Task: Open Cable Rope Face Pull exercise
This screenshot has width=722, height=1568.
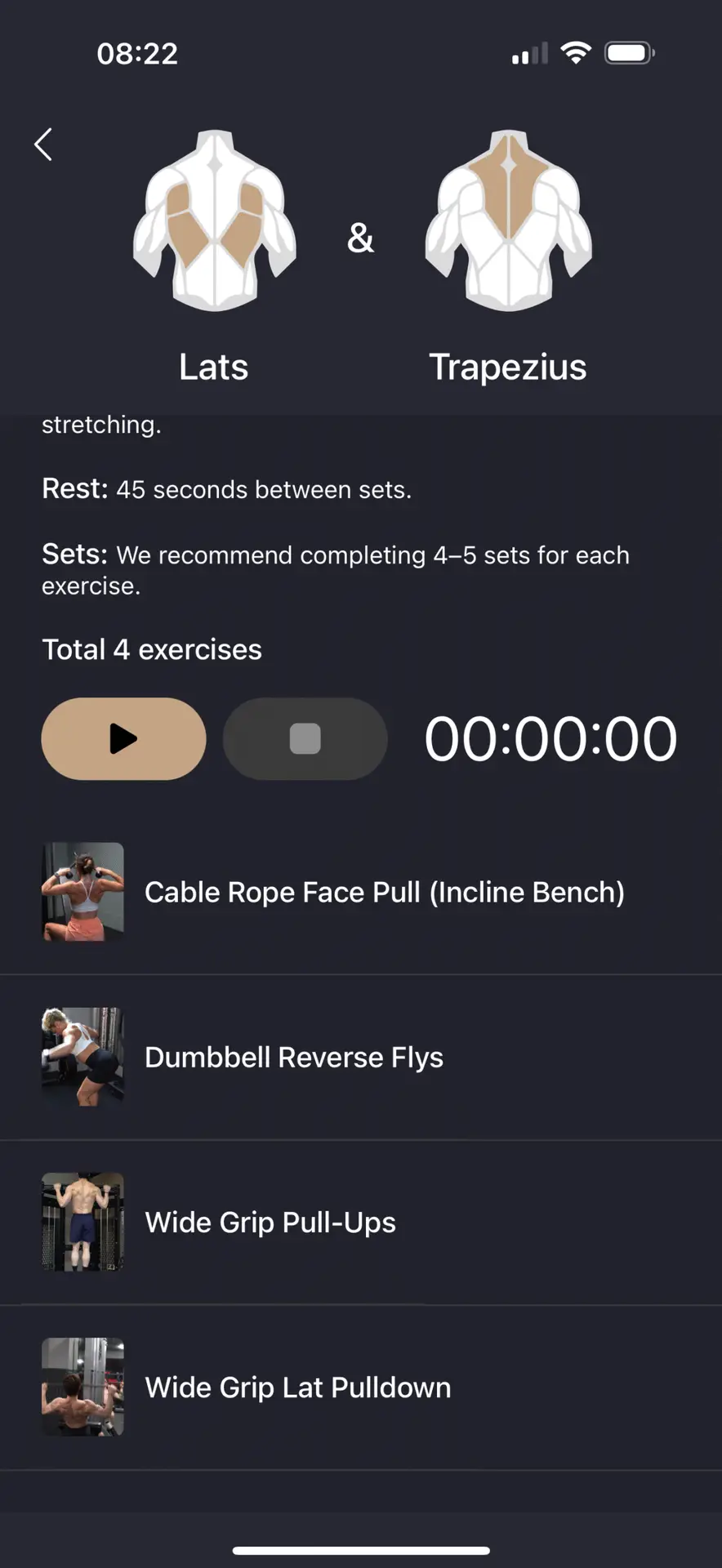Action: tap(361, 892)
